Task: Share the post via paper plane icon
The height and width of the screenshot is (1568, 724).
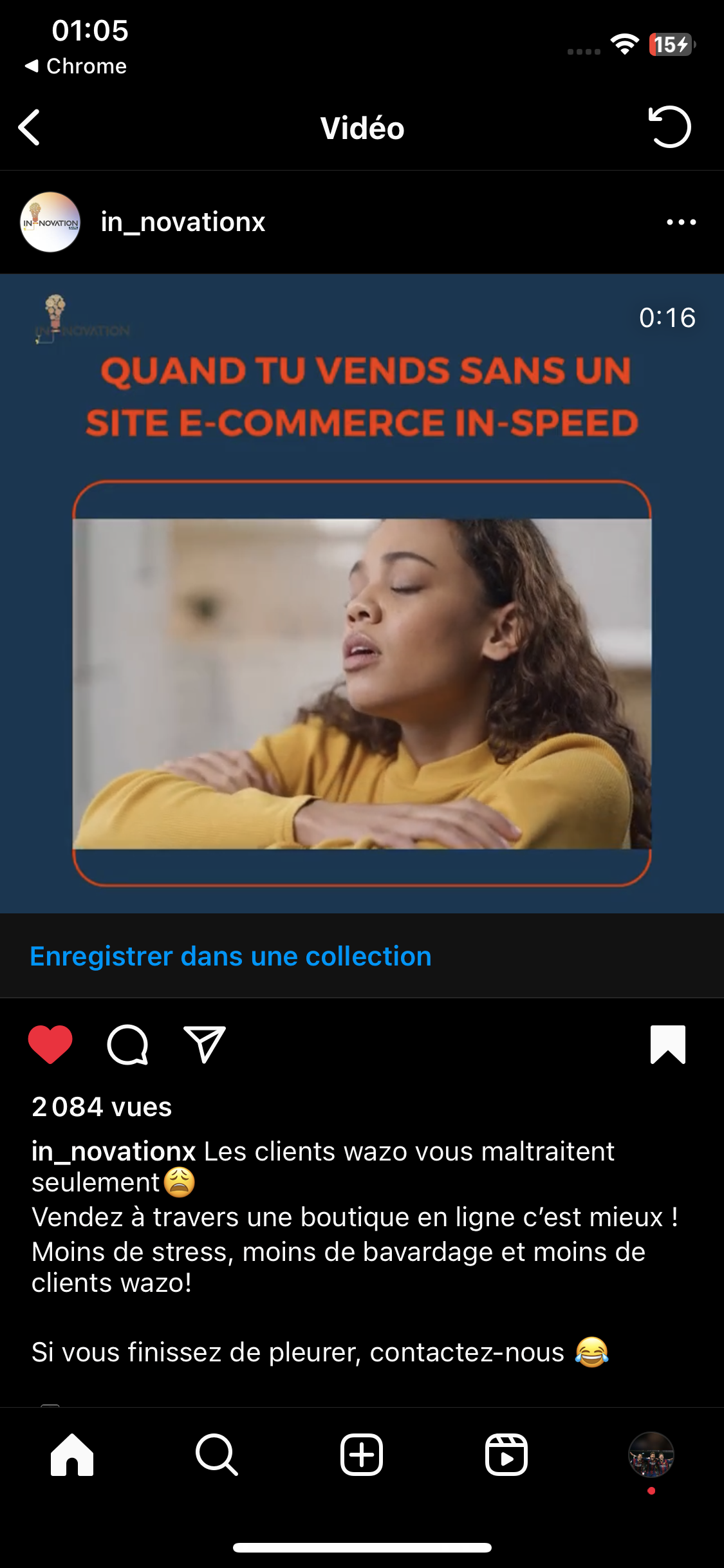Action: pos(205,1044)
